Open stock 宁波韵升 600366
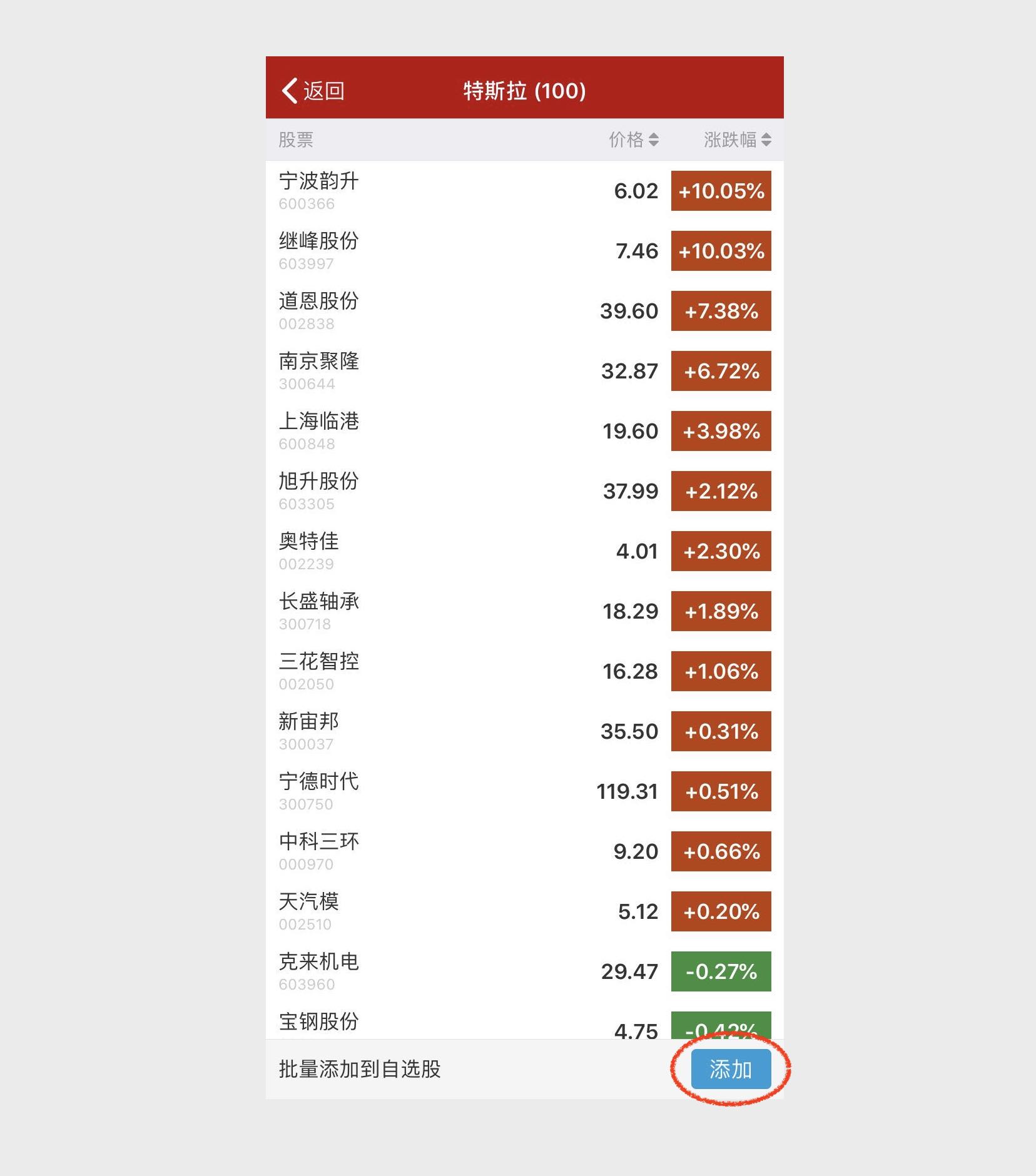 tap(319, 190)
